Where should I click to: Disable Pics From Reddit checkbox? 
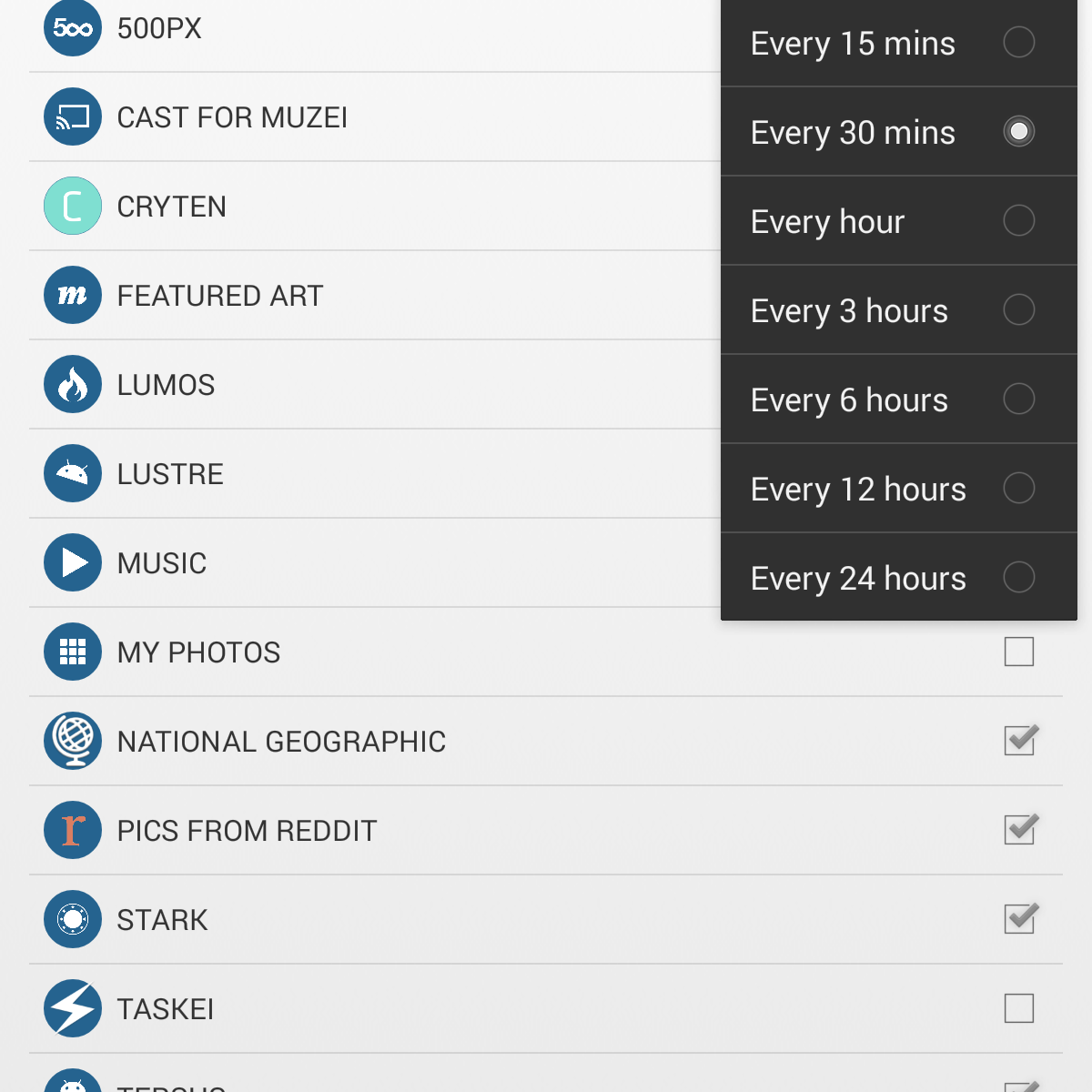pos(1019,830)
